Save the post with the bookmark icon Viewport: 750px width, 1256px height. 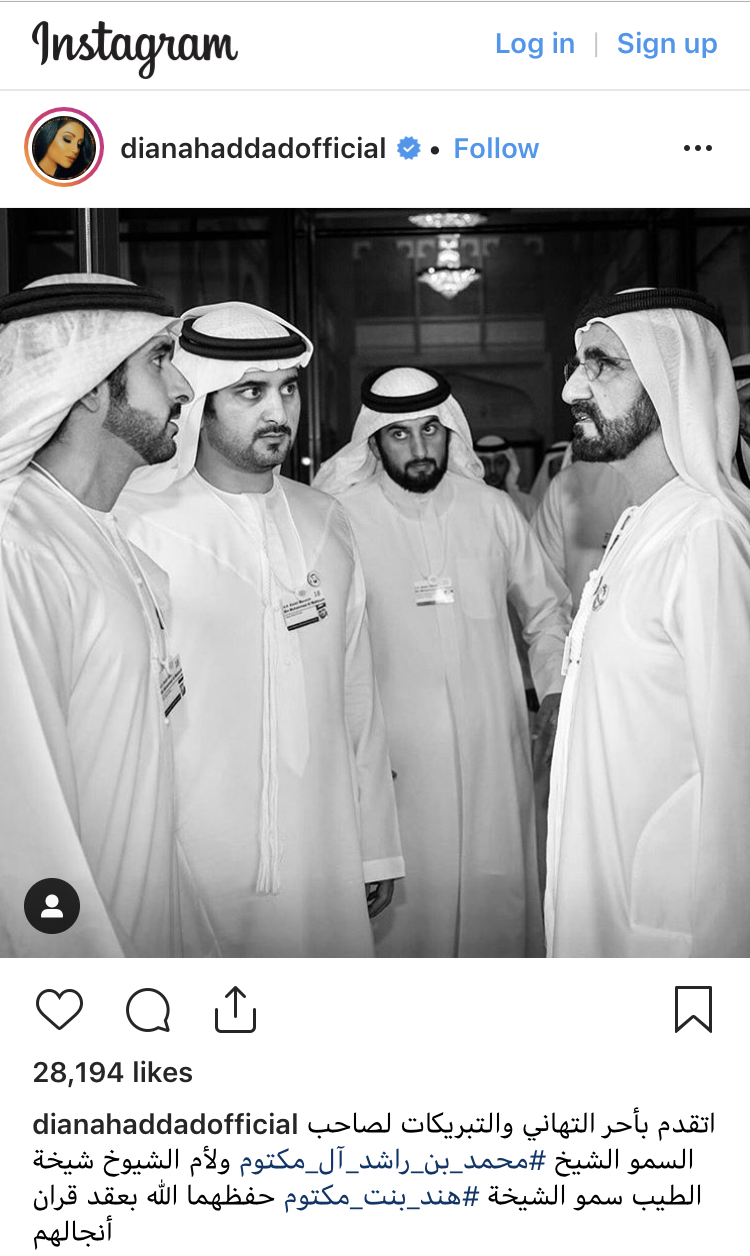(693, 1009)
